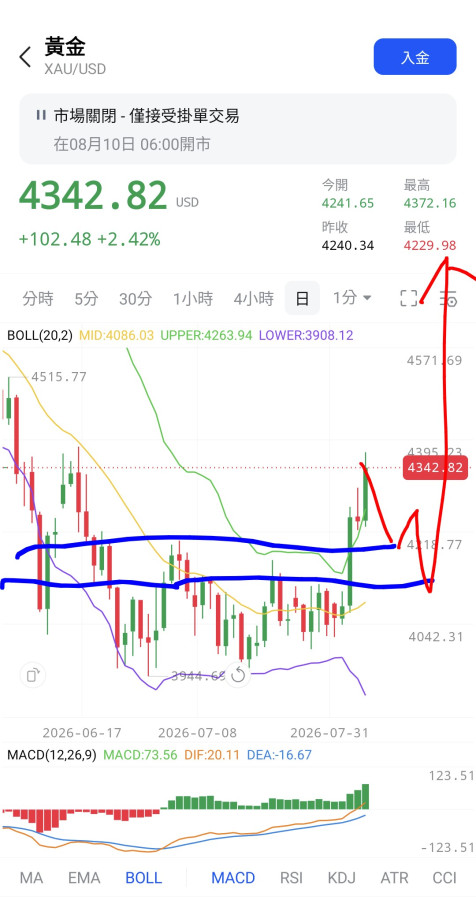The image size is (476, 900).
Task: Select the 日 daily timeframe
Action: [302, 298]
